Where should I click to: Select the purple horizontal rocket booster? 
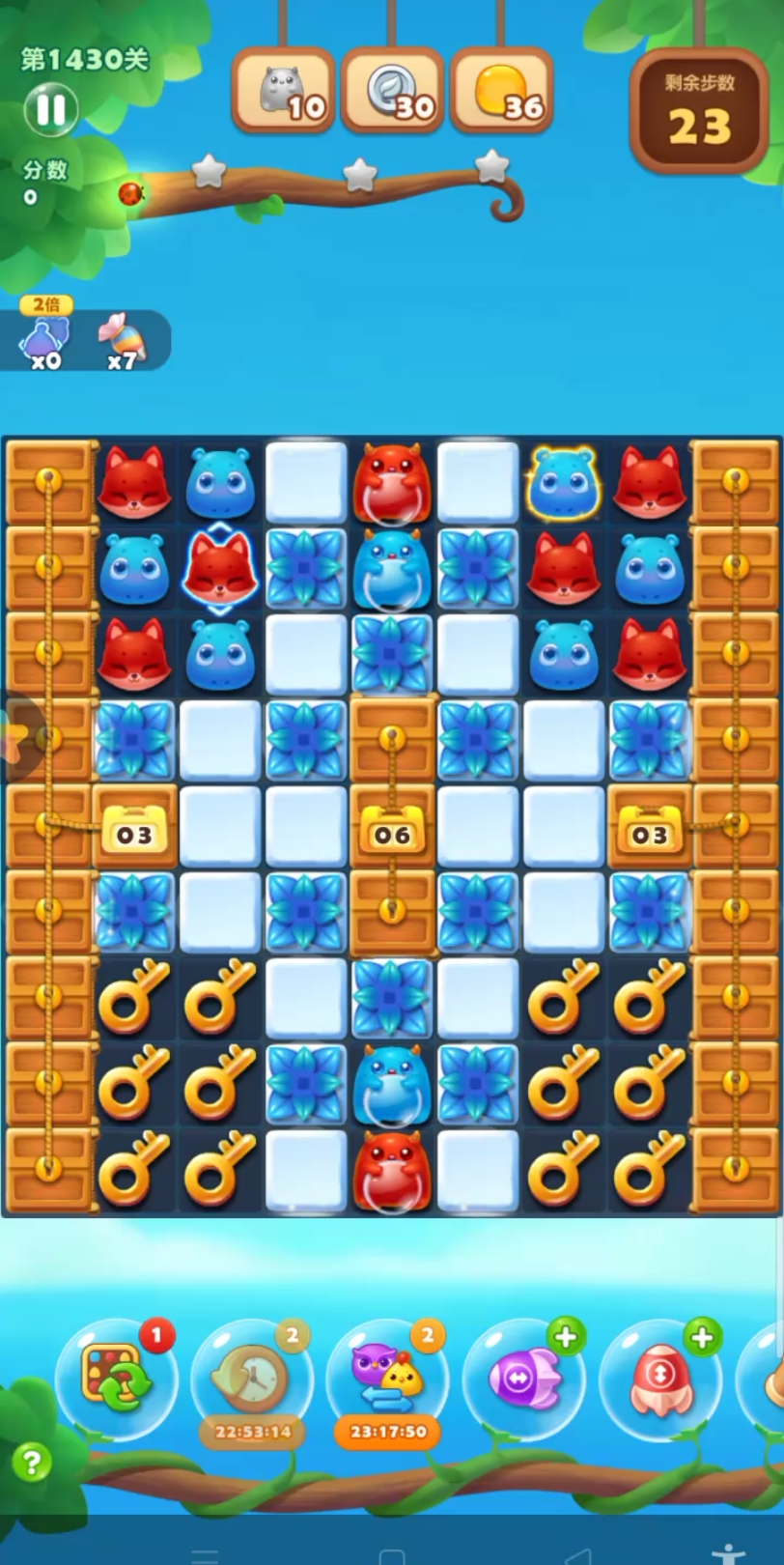coord(523,1378)
